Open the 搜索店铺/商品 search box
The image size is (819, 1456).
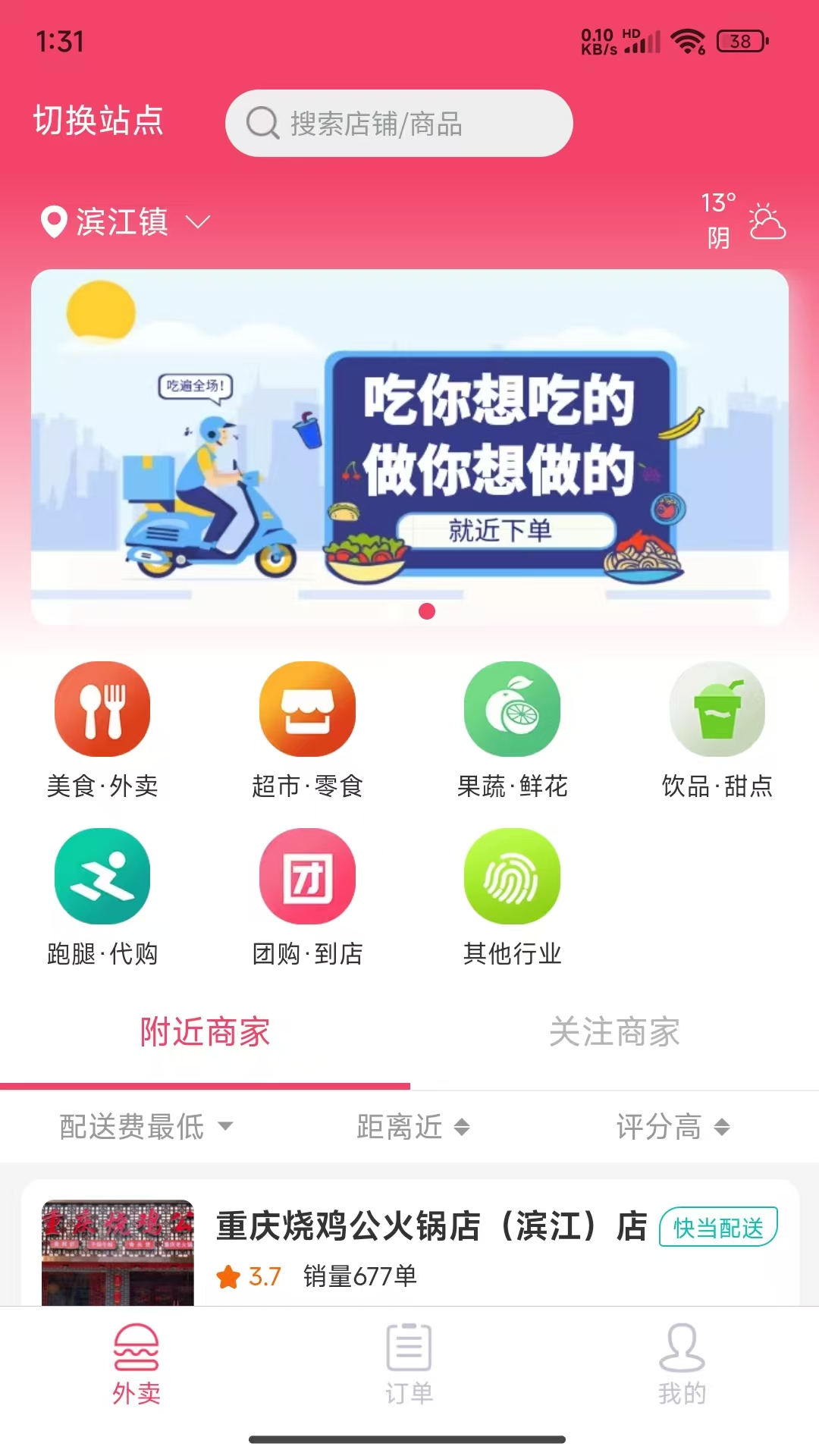pos(399,124)
